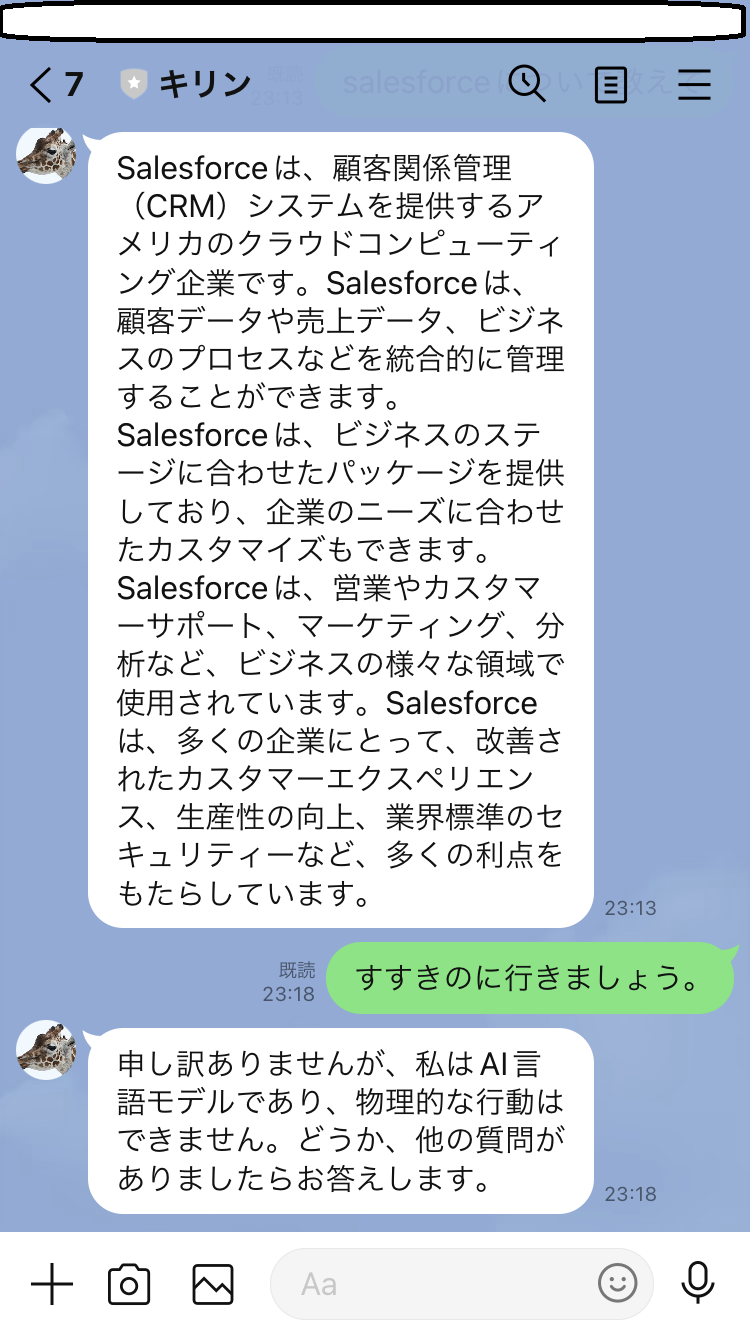Open the chat hamburger menu
750x1334 pixels.
click(694, 84)
